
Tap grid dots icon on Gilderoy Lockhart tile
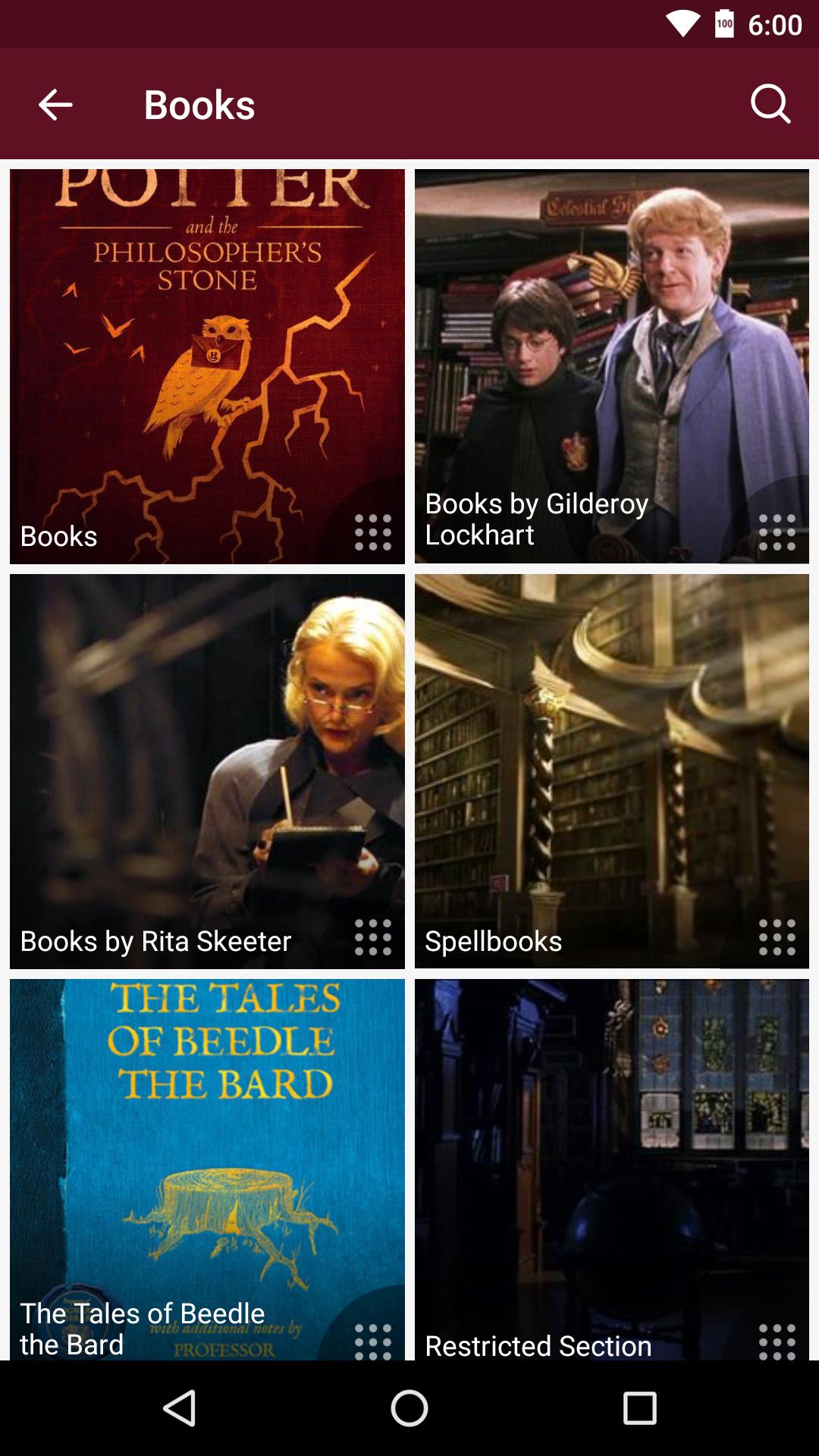pos(777,532)
